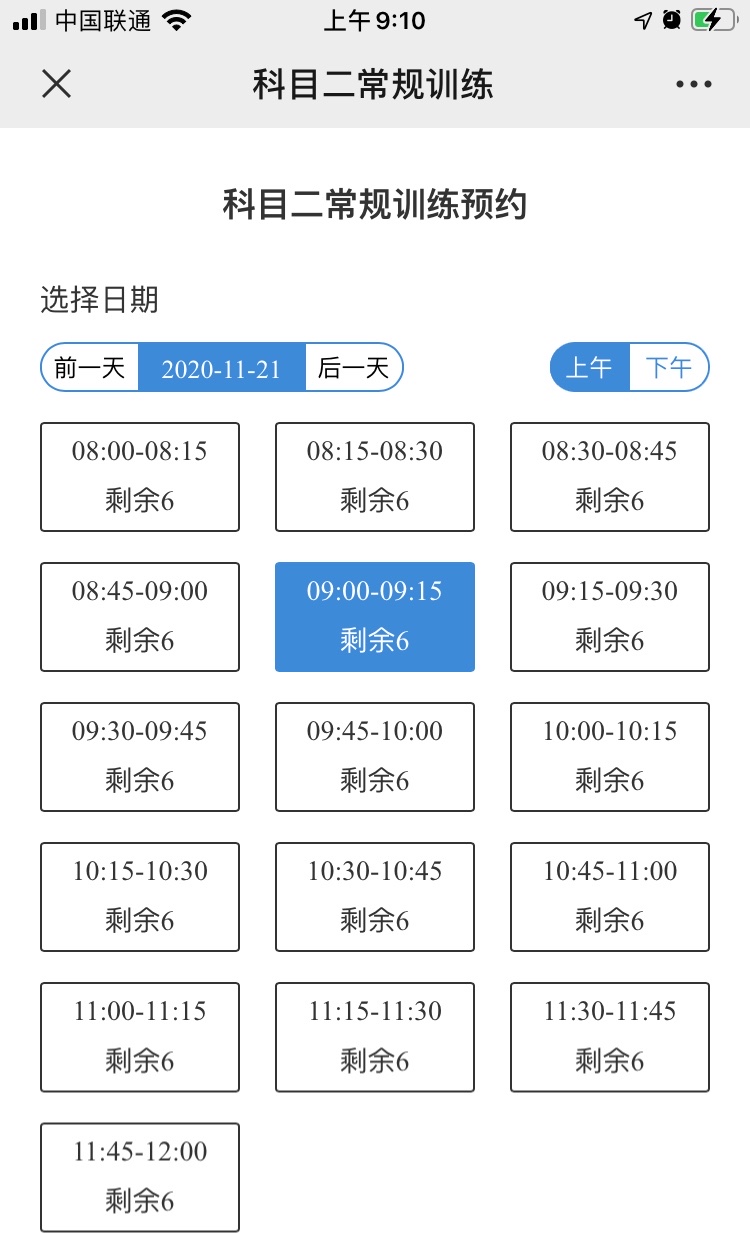Select the 08:00-08:15 time slot
Viewport: 750px width, 1233px height.
[140, 477]
